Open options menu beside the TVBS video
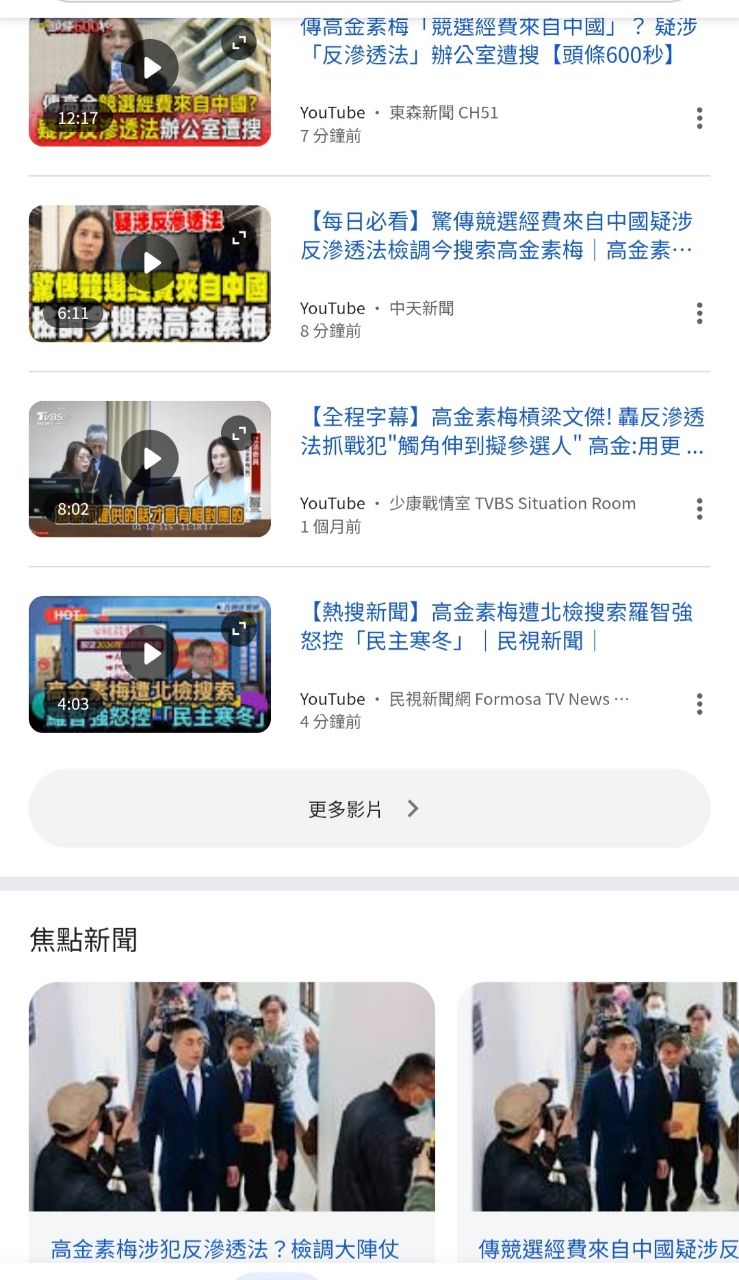 click(x=699, y=508)
